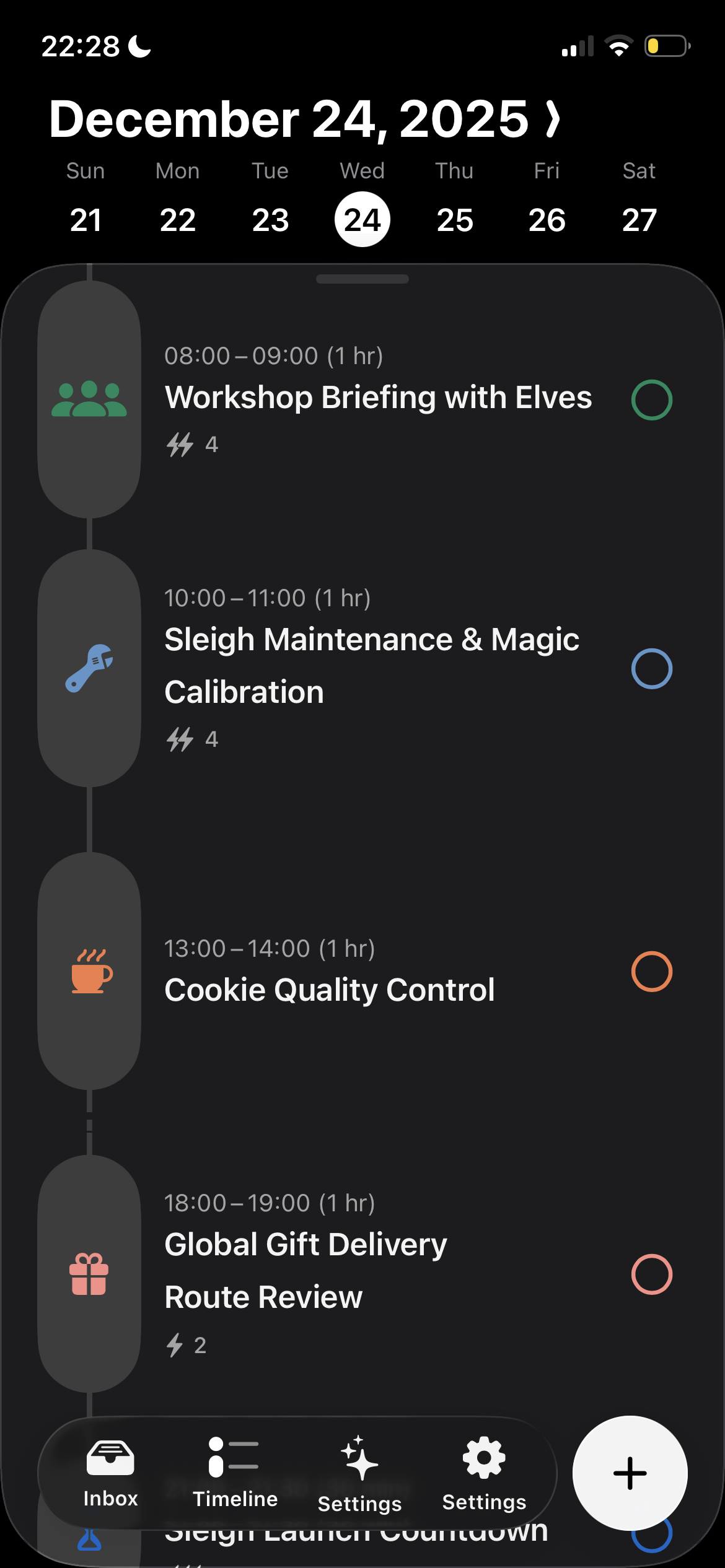Image resolution: width=725 pixels, height=1568 pixels.
Task: Open Global Gift Delivery Route Review task
Action: tap(305, 1270)
